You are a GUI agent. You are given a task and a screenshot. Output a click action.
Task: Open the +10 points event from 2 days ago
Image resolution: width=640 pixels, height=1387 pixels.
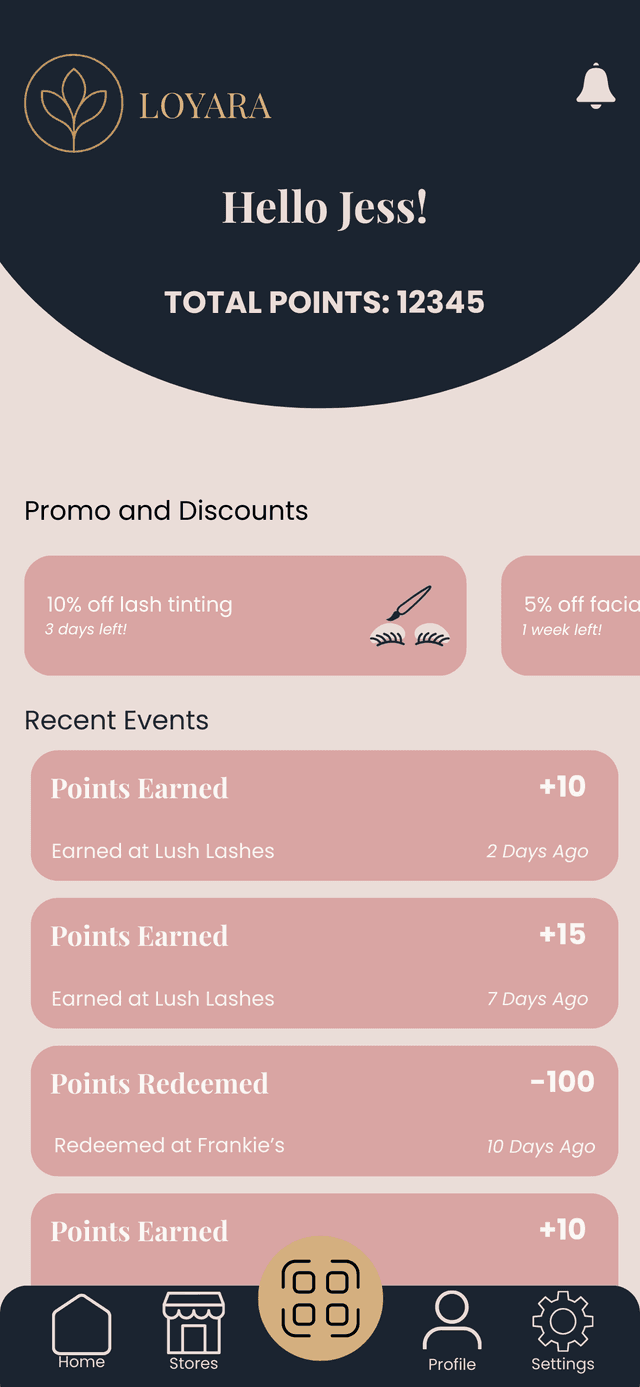(x=324, y=815)
